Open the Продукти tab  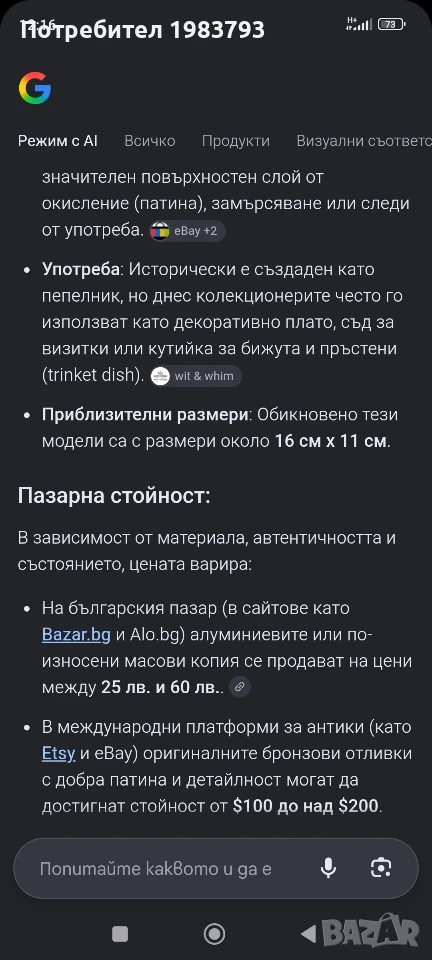(236, 141)
